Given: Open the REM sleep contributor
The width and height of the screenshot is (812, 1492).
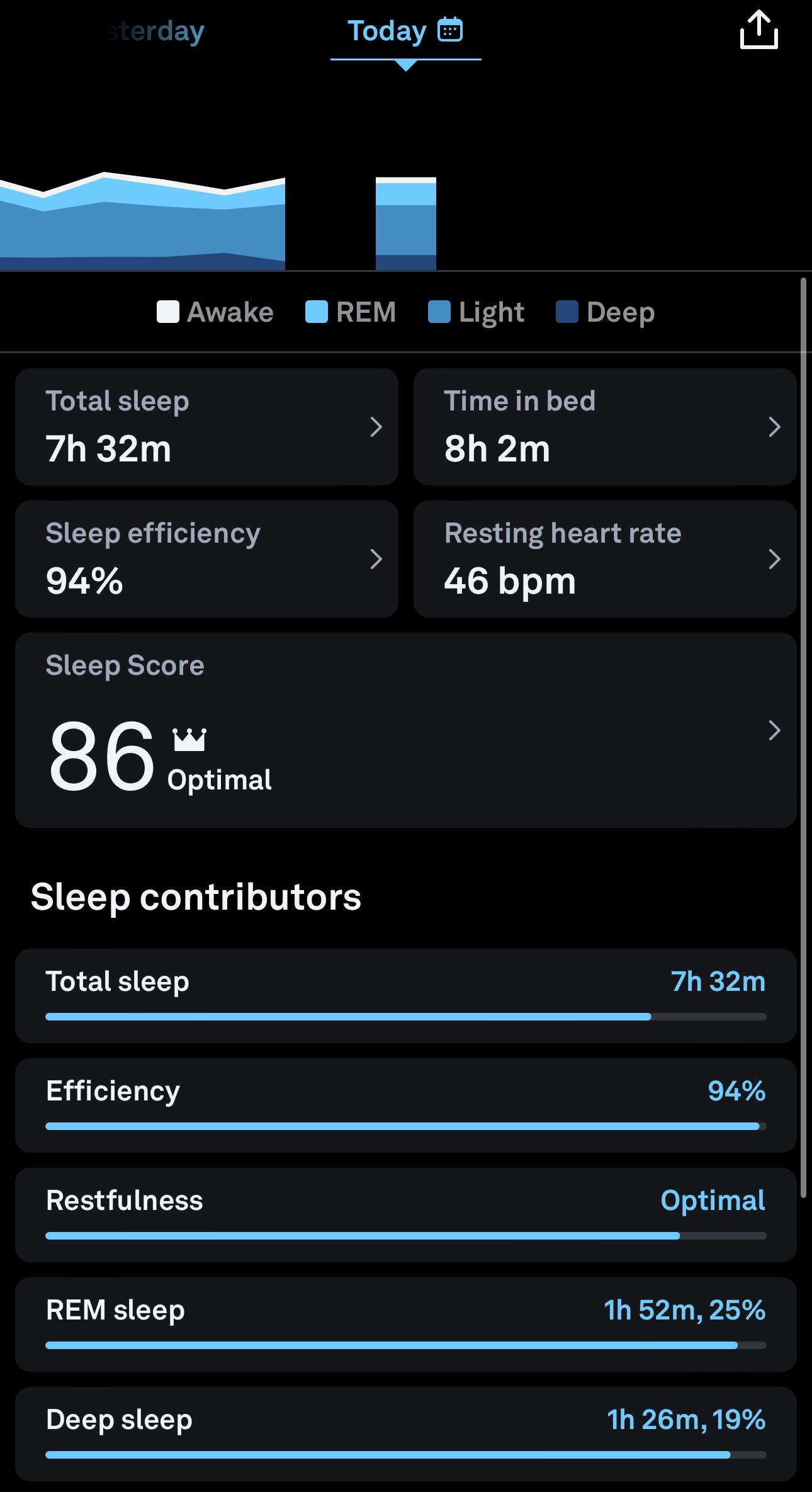Looking at the screenshot, I should click(406, 1325).
